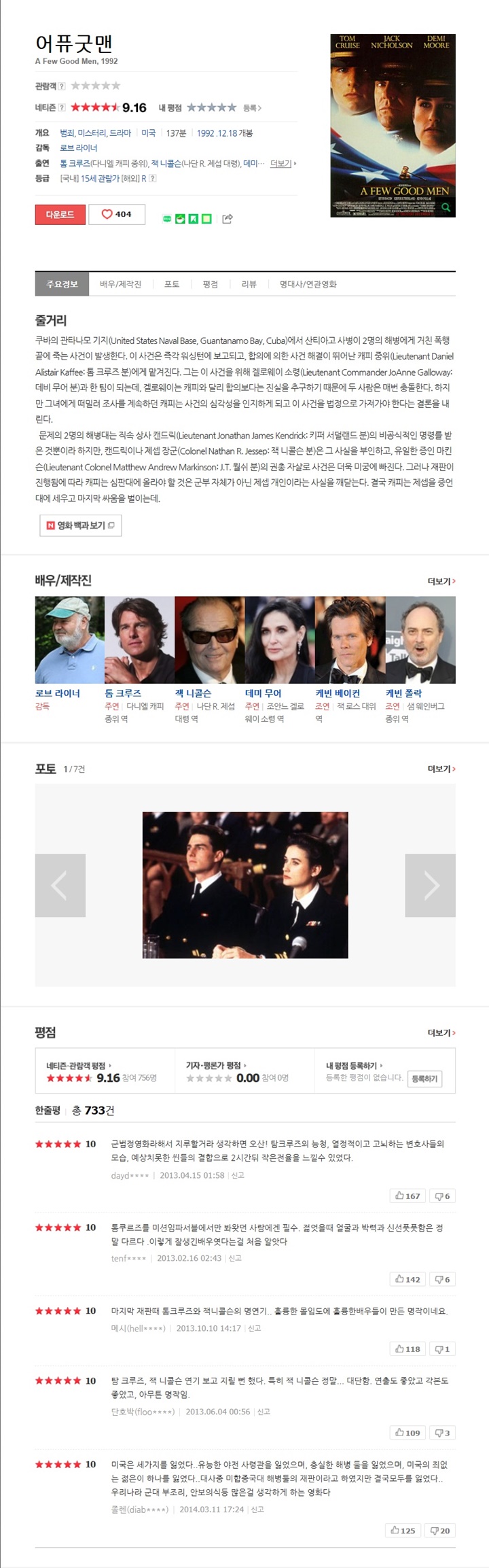Viewport: 489px width, 1568px height.
Task: Report the review by tenf**** via 신고
Action: pos(235,1258)
